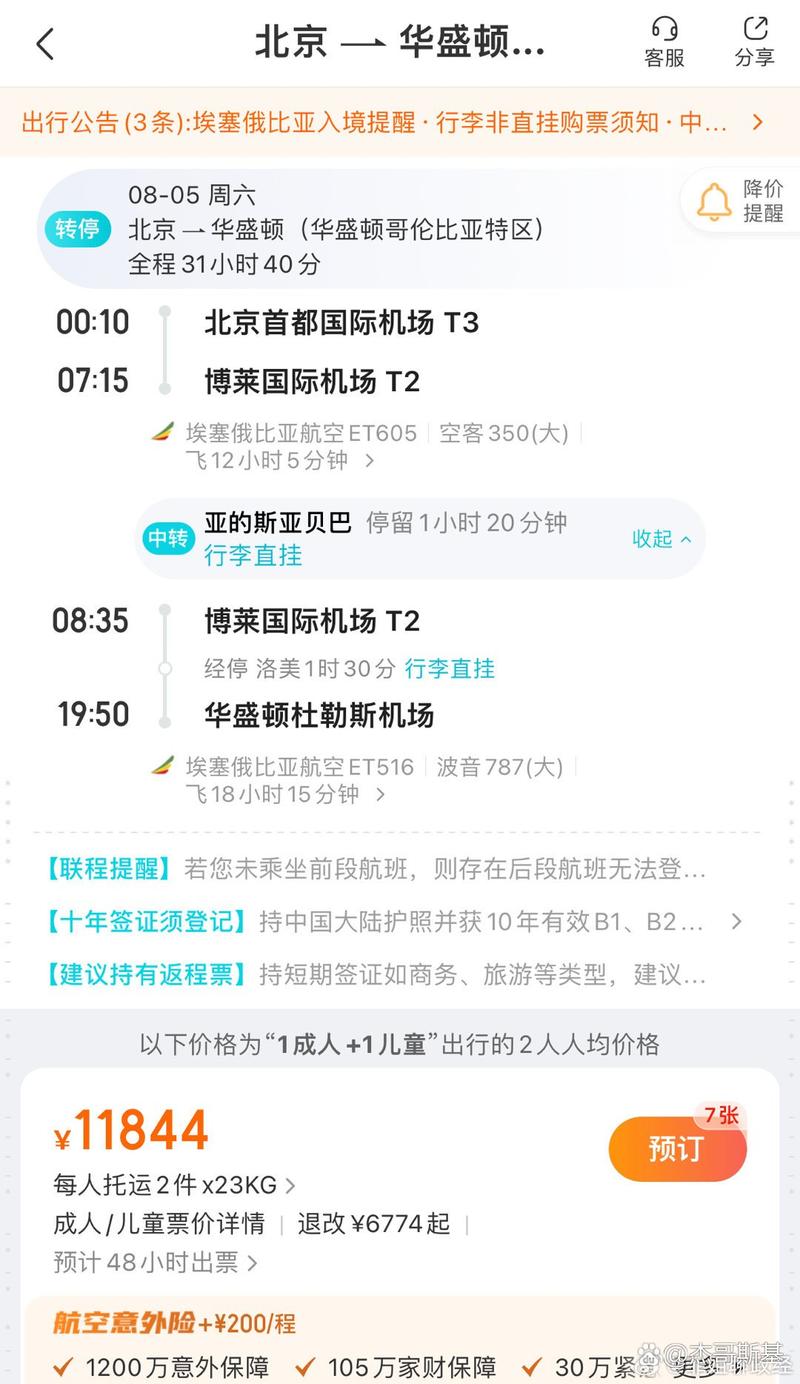Tap the 预订 booking button
Image resolution: width=800 pixels, height=1384 pixels.
pos(677,1148)
